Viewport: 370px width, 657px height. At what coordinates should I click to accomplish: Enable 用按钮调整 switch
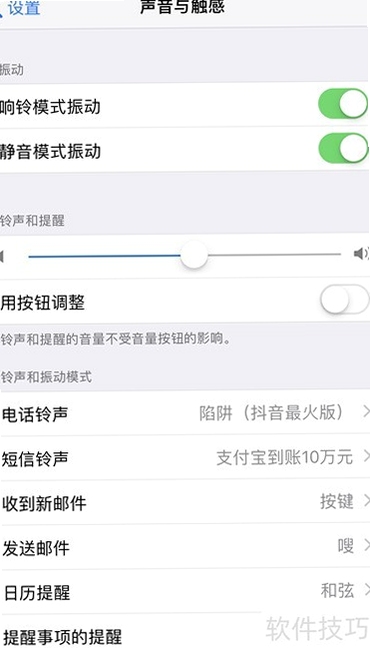point(344,300)
